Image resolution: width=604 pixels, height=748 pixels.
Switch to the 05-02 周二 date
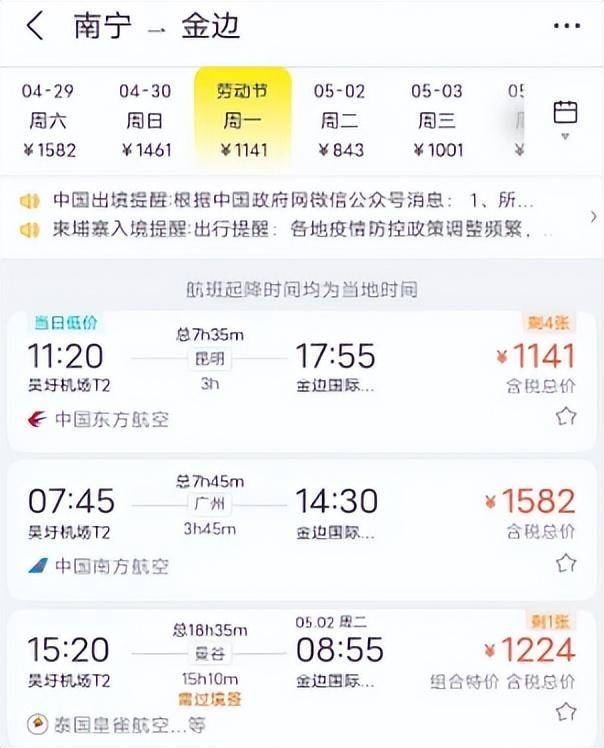pyautogui.click(x=340, y=121)
